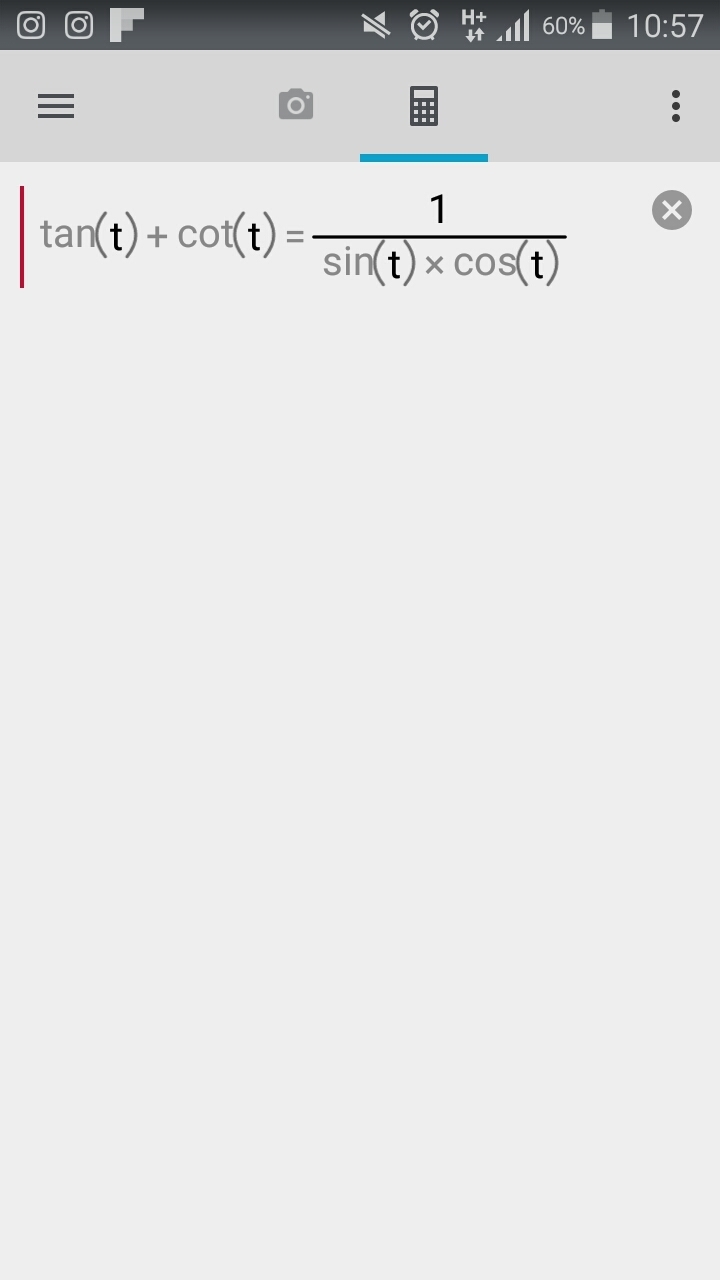This screenshot has width=720, height=1280.
Task: Open the three-dot overflow menu
Action: [676, 106]
